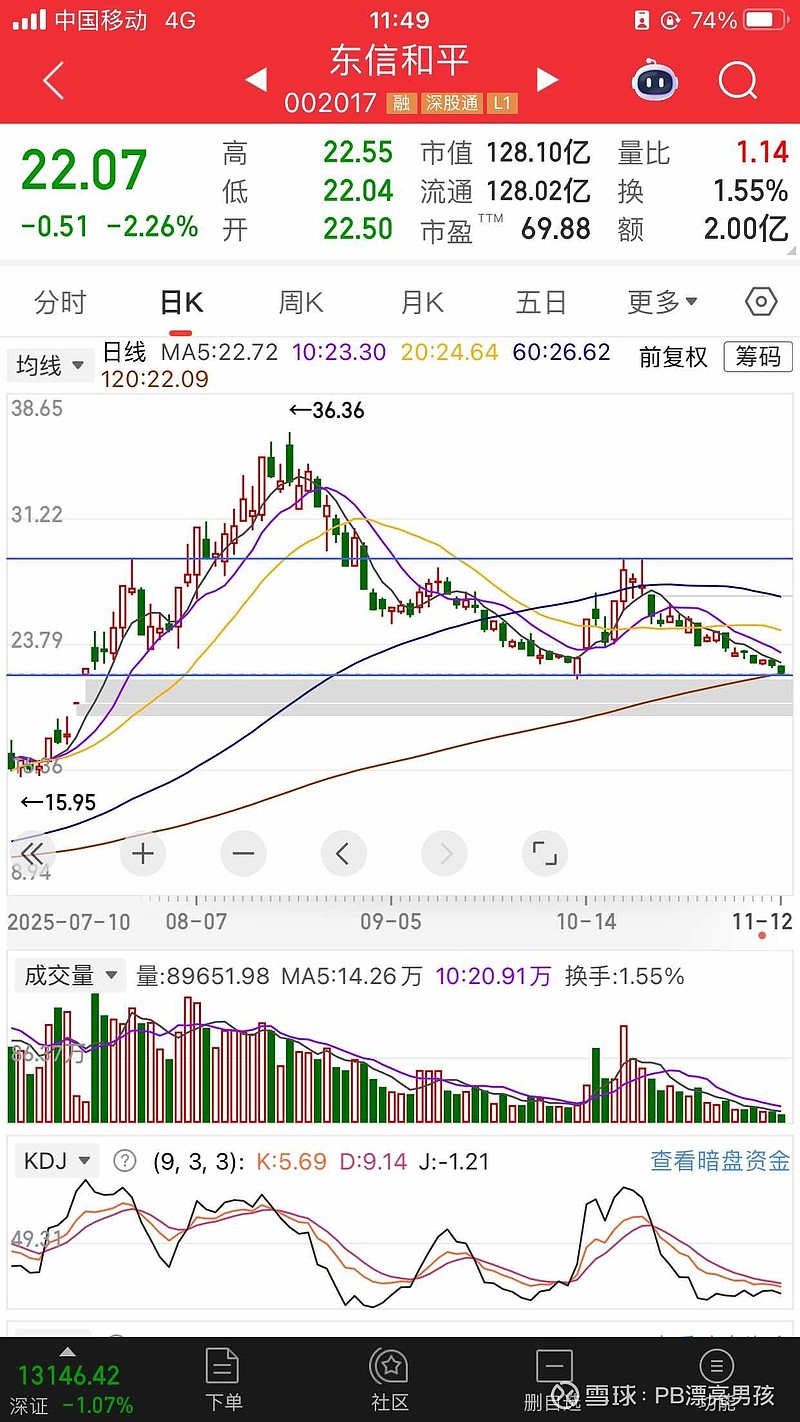Open chart settings hexagon icon
Viewport: 800px width, 1422px height.
pyautogui.click(x=761, y=302)
